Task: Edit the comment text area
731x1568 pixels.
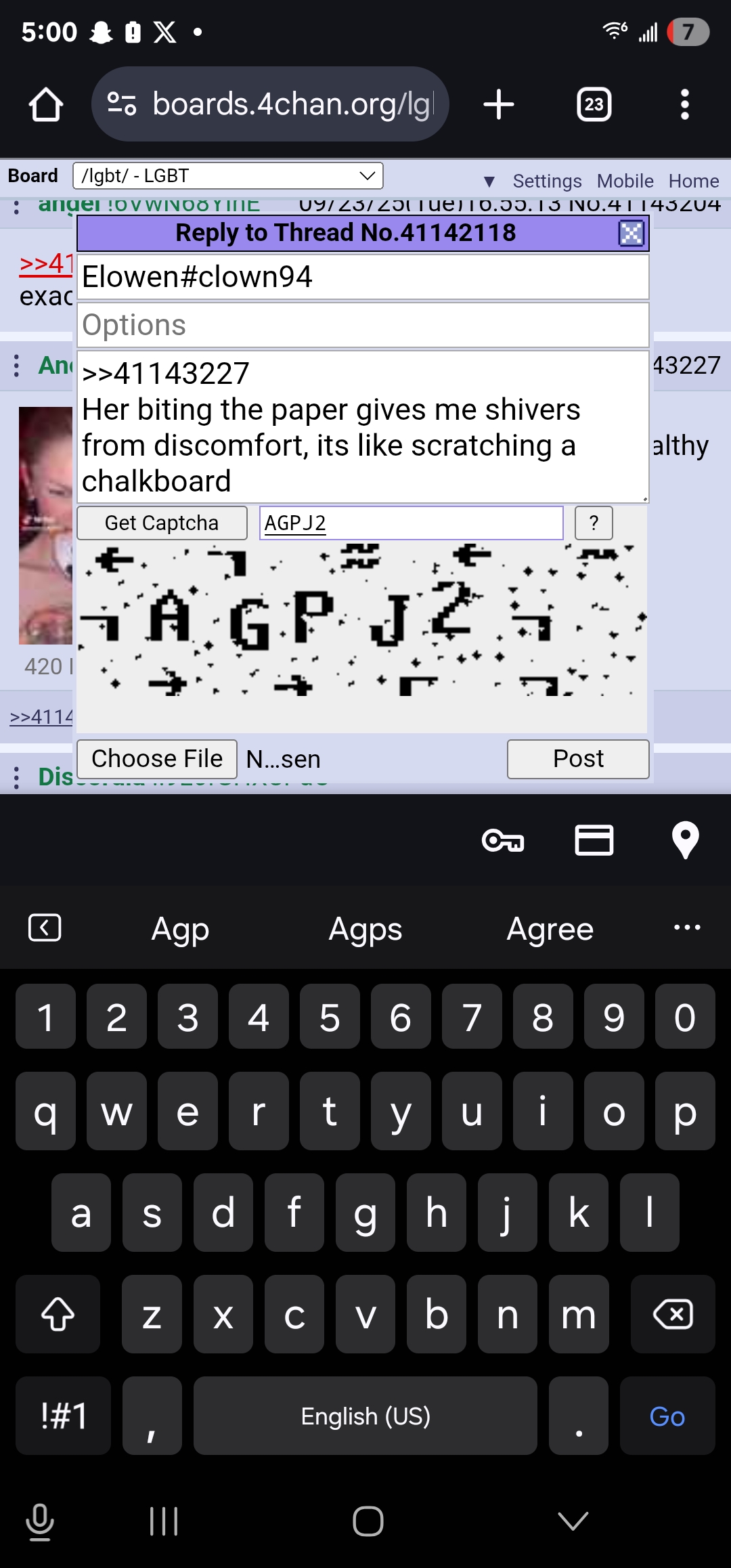Action: [363, 427]
